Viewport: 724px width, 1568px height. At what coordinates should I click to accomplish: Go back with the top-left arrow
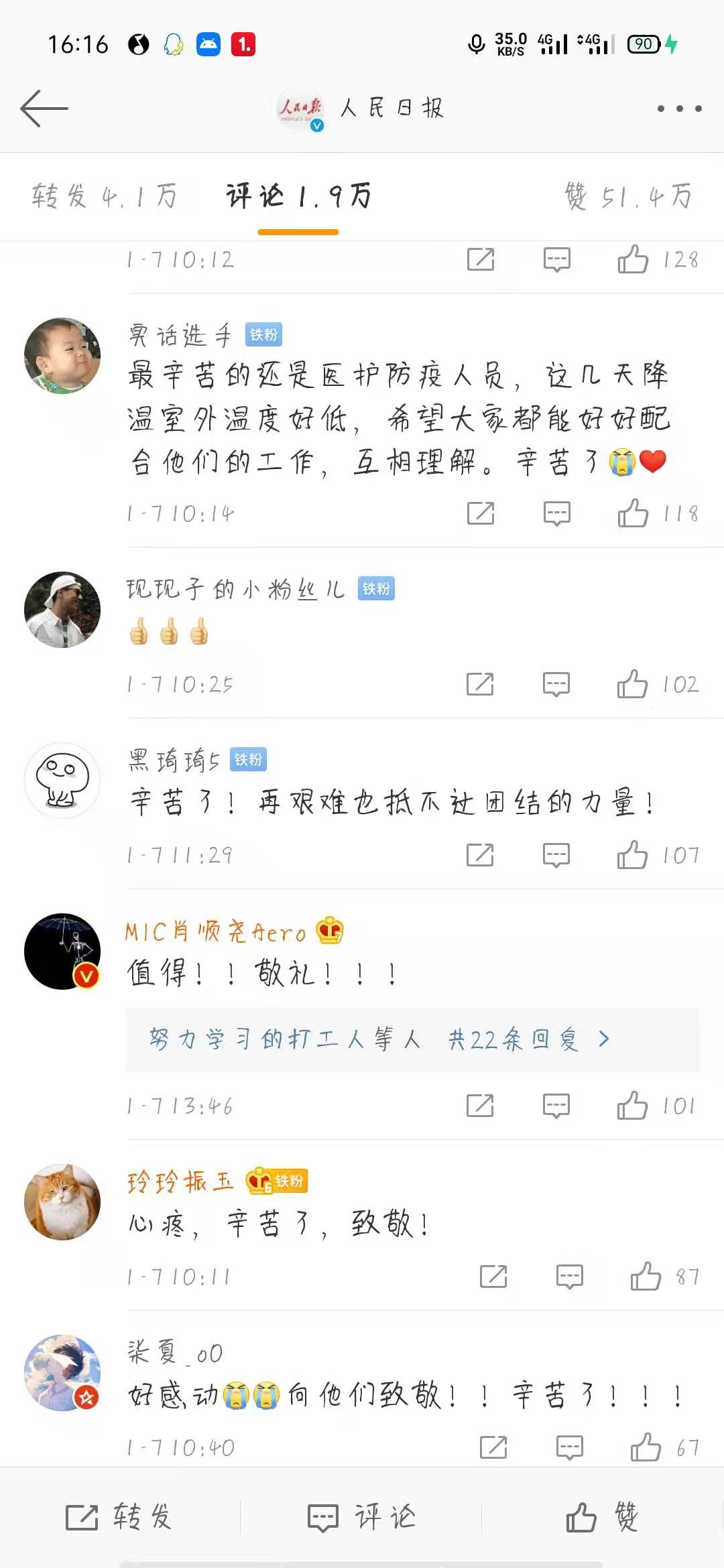pos(44,109)
